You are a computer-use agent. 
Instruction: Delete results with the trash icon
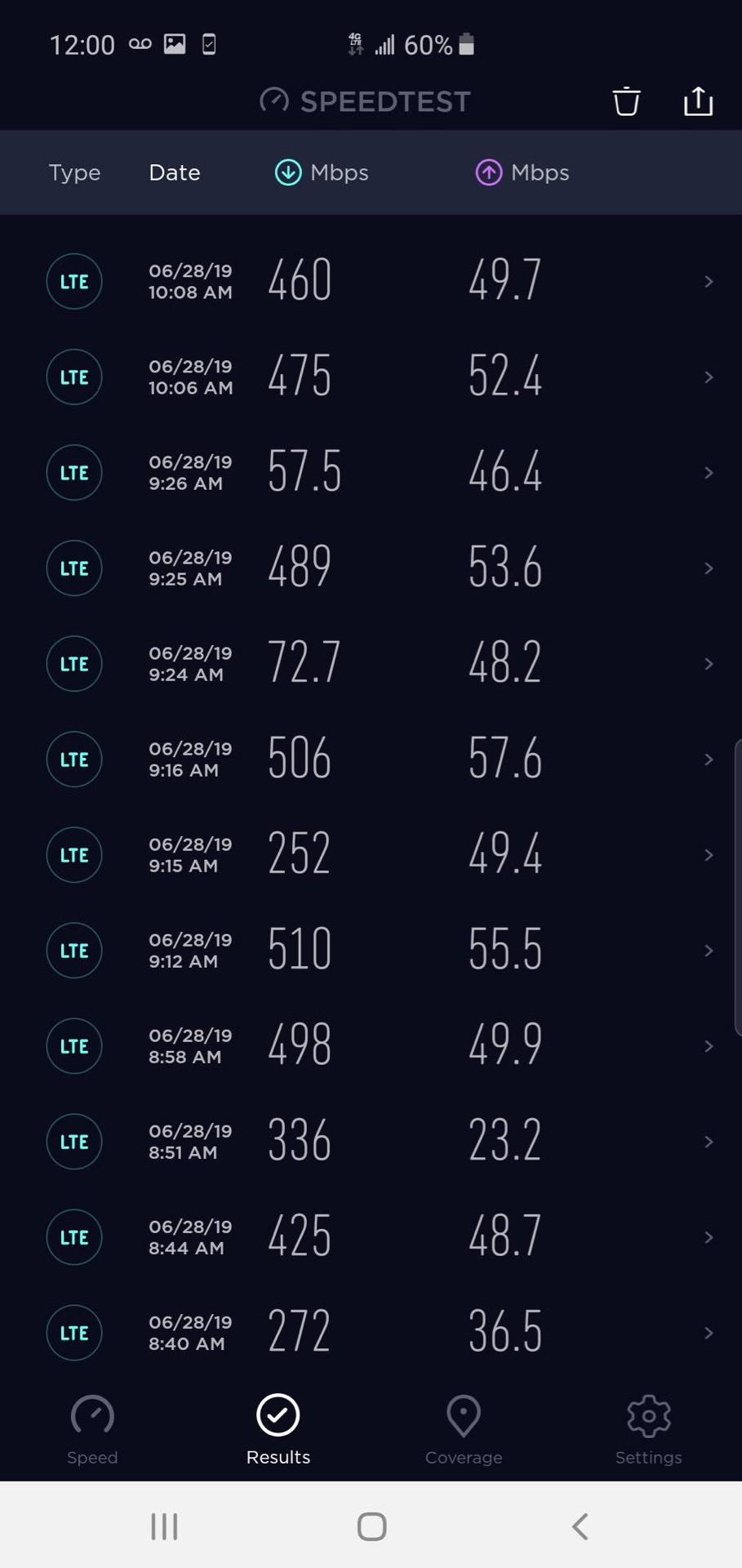626,101
